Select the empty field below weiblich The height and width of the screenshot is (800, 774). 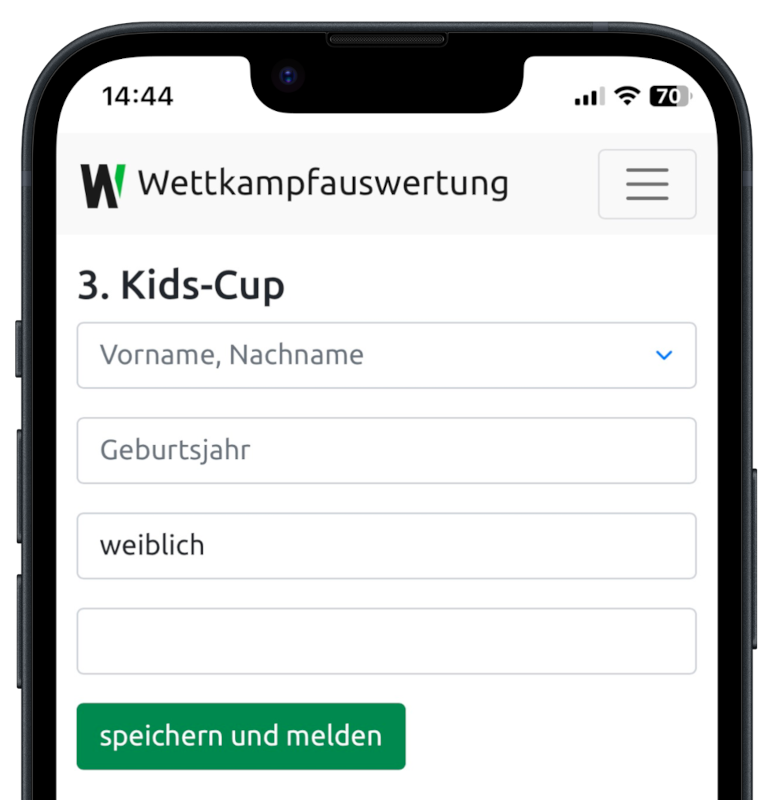click(386, 641)
